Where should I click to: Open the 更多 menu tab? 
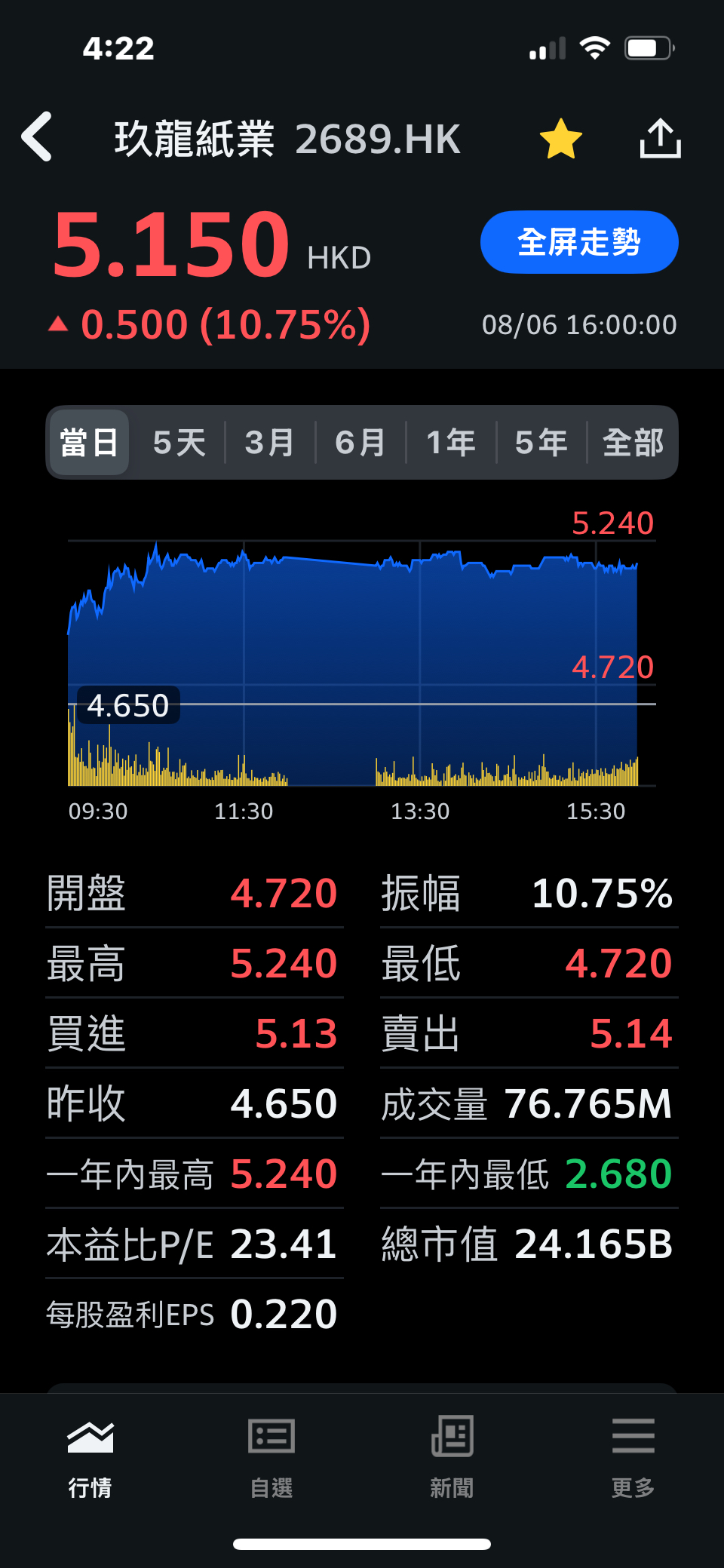click(633, 1457)
